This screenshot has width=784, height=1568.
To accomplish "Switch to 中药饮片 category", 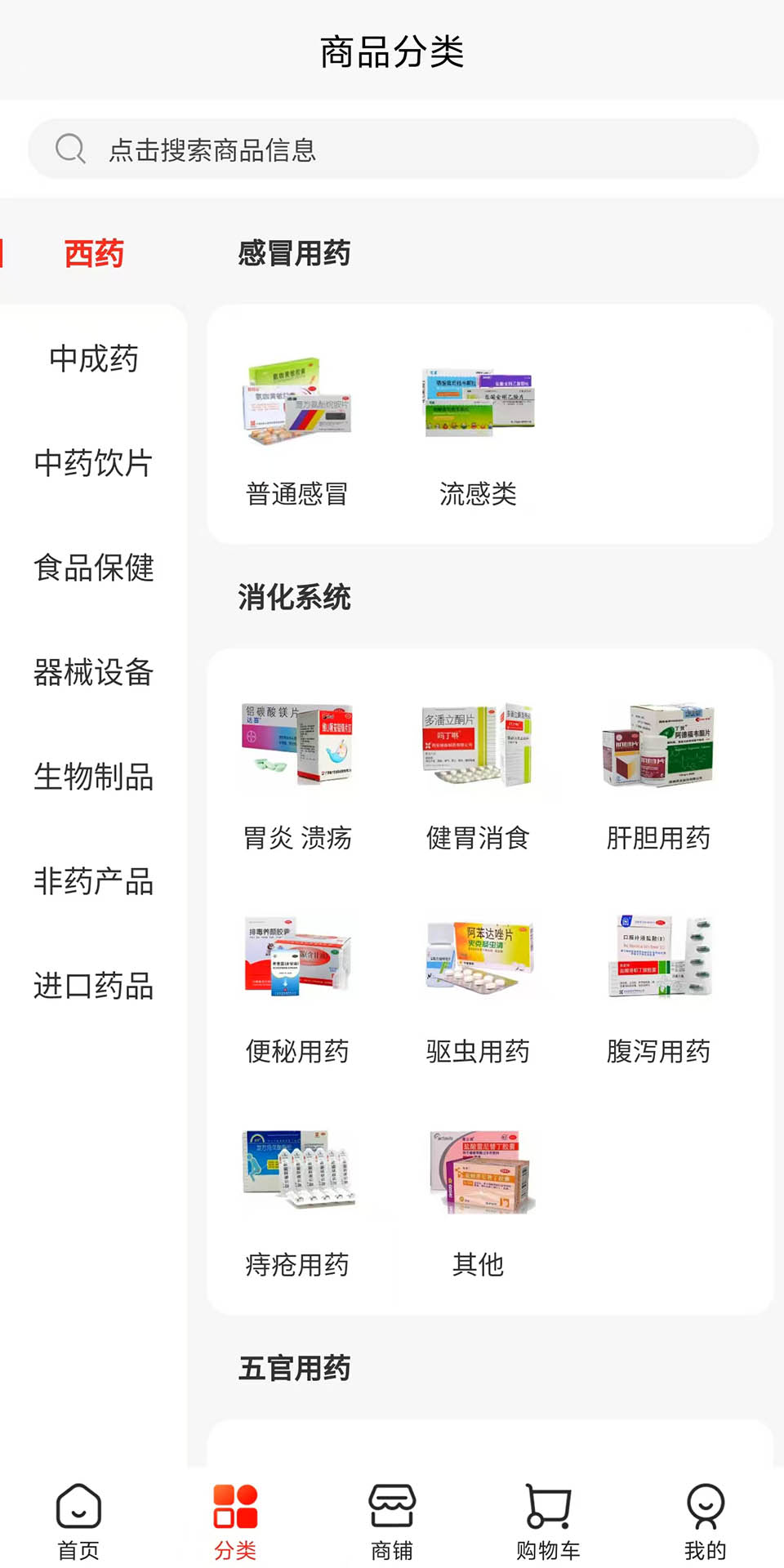I will [94, 463].
